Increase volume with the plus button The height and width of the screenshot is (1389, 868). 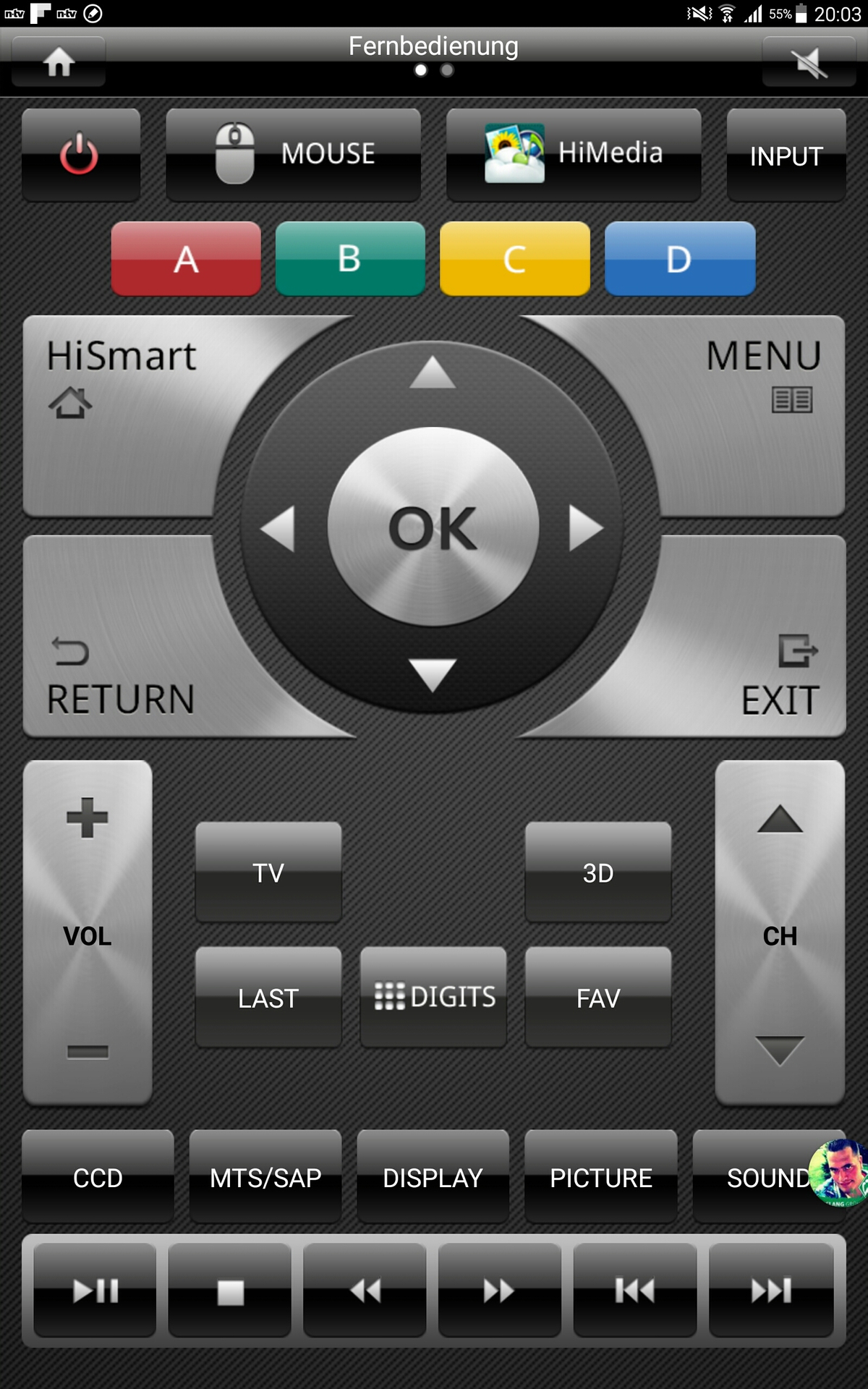88,818
